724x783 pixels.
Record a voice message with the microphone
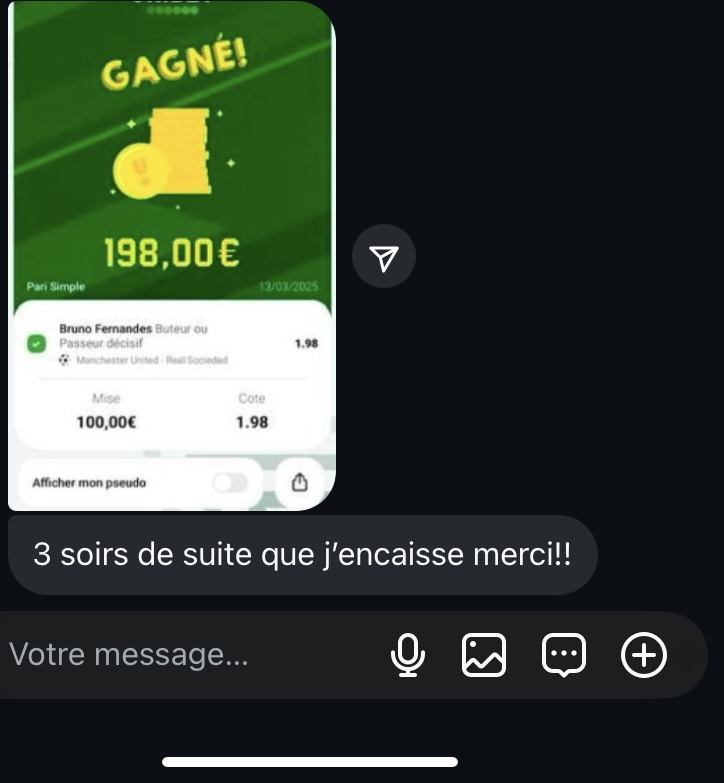(x=407, y=656)
